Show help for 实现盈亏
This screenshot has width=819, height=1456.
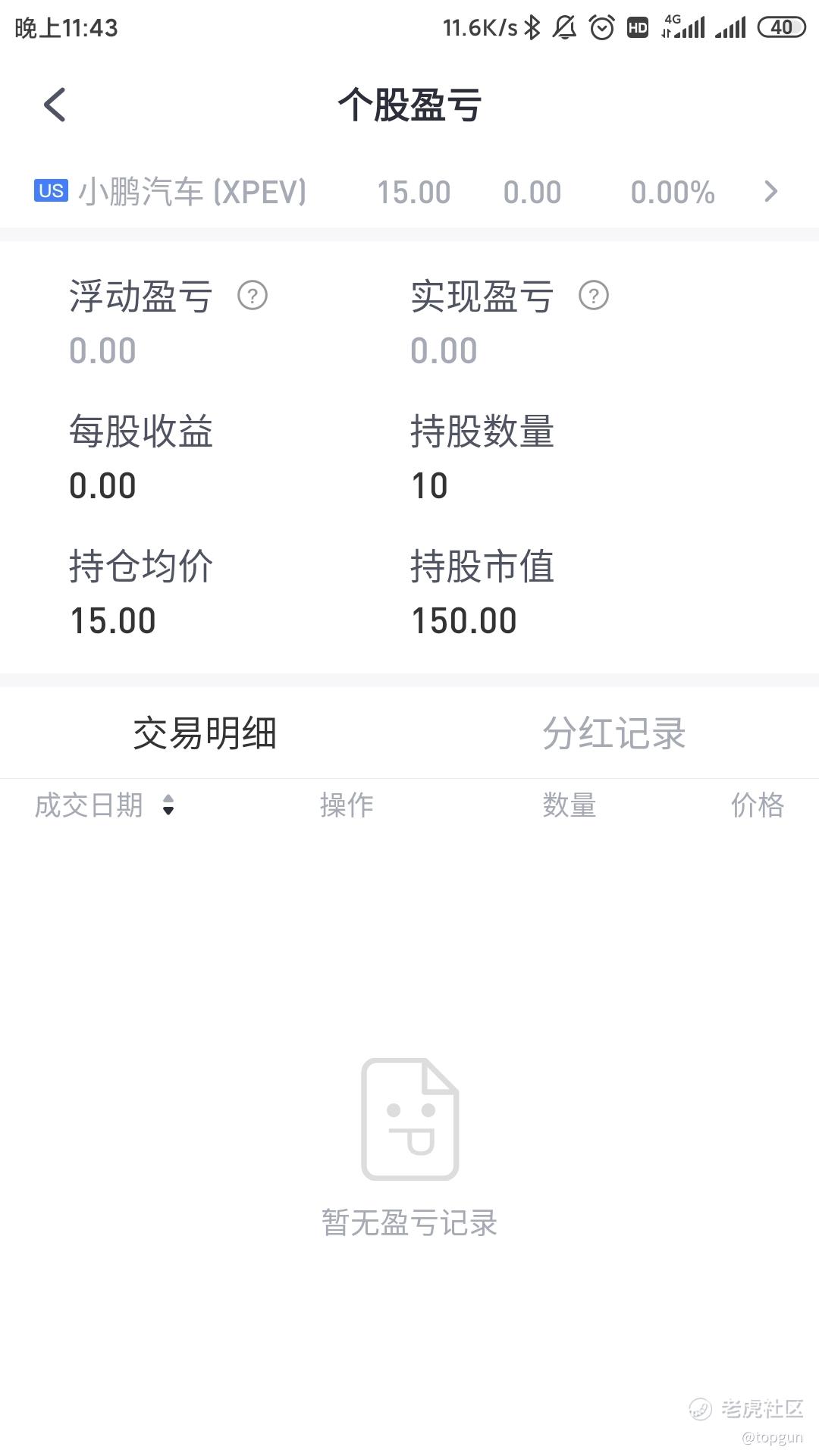coord(594,295)
